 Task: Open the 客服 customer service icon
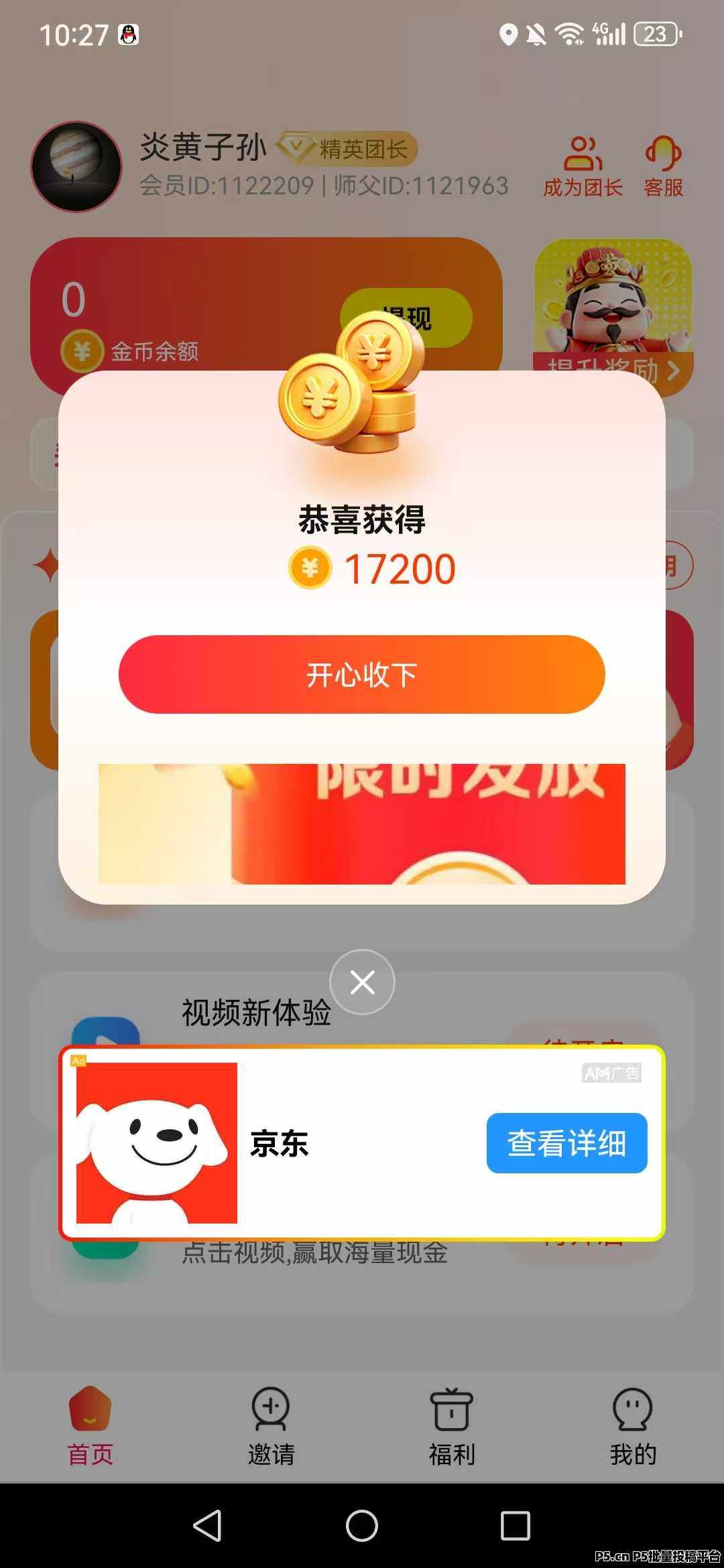tap(664, 161)
